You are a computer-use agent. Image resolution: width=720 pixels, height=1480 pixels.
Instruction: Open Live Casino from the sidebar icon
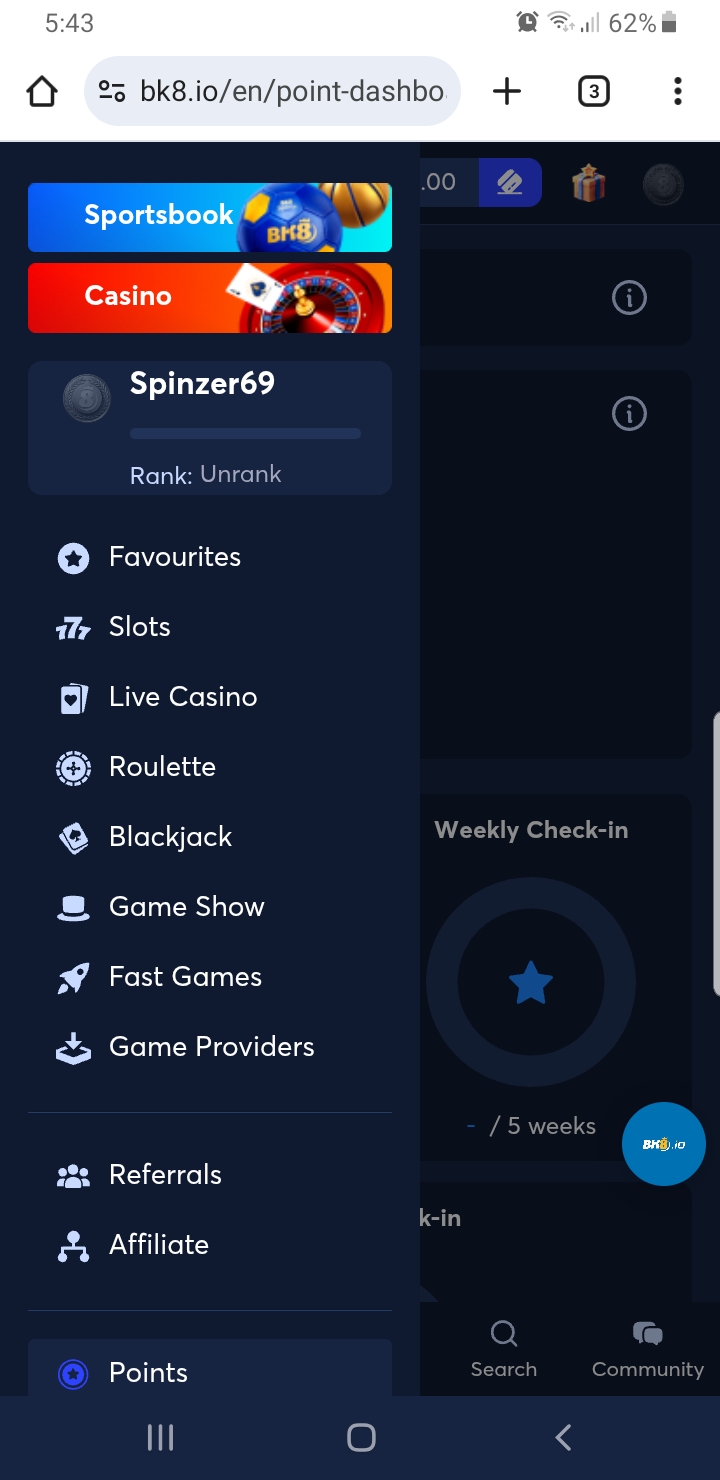click(72, 697)
